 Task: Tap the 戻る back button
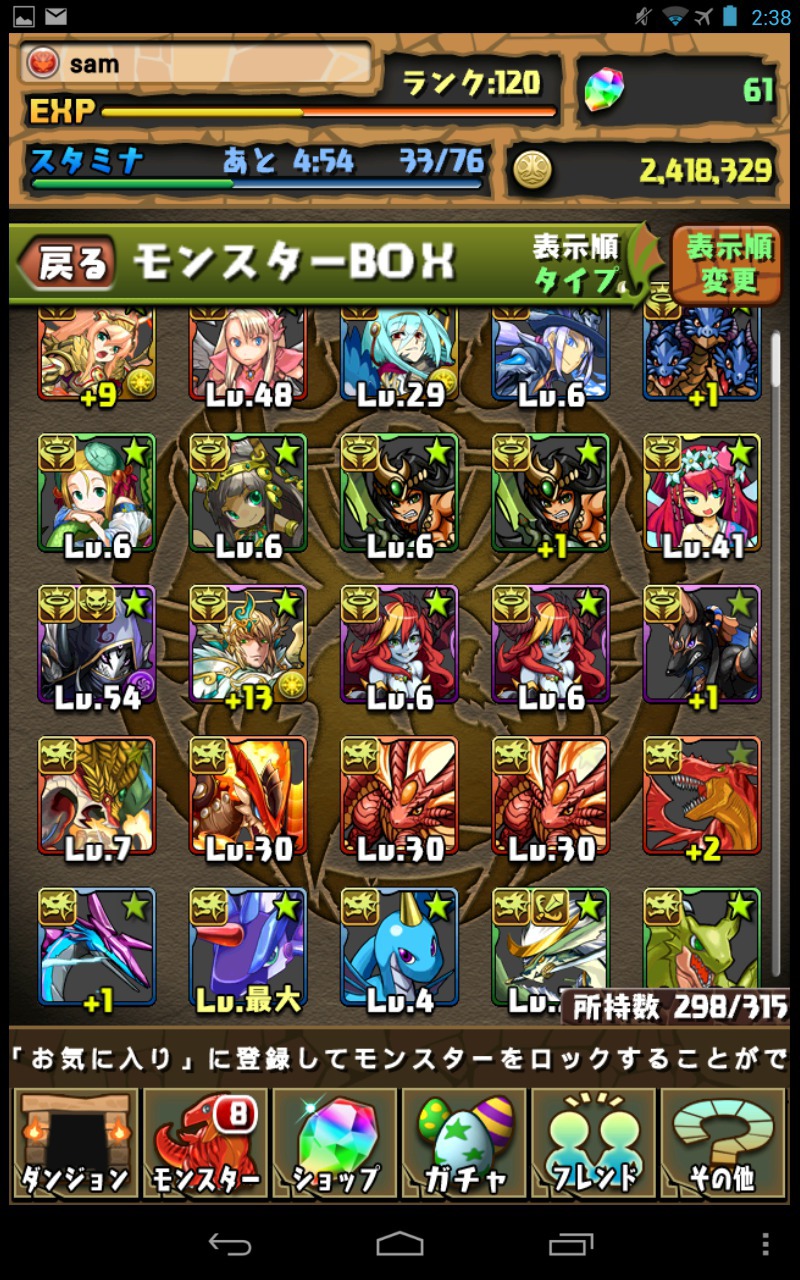[x=70, y=264]
